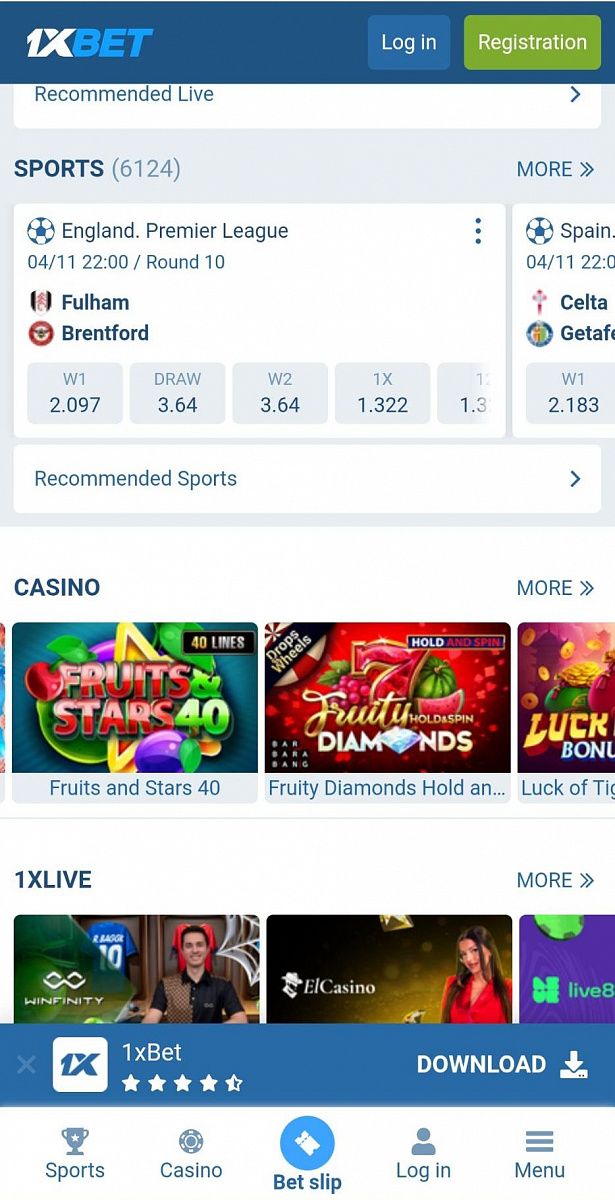This screenshot has width=615, height=1200.
Task: View more Sports events
Action: [555, 169]
